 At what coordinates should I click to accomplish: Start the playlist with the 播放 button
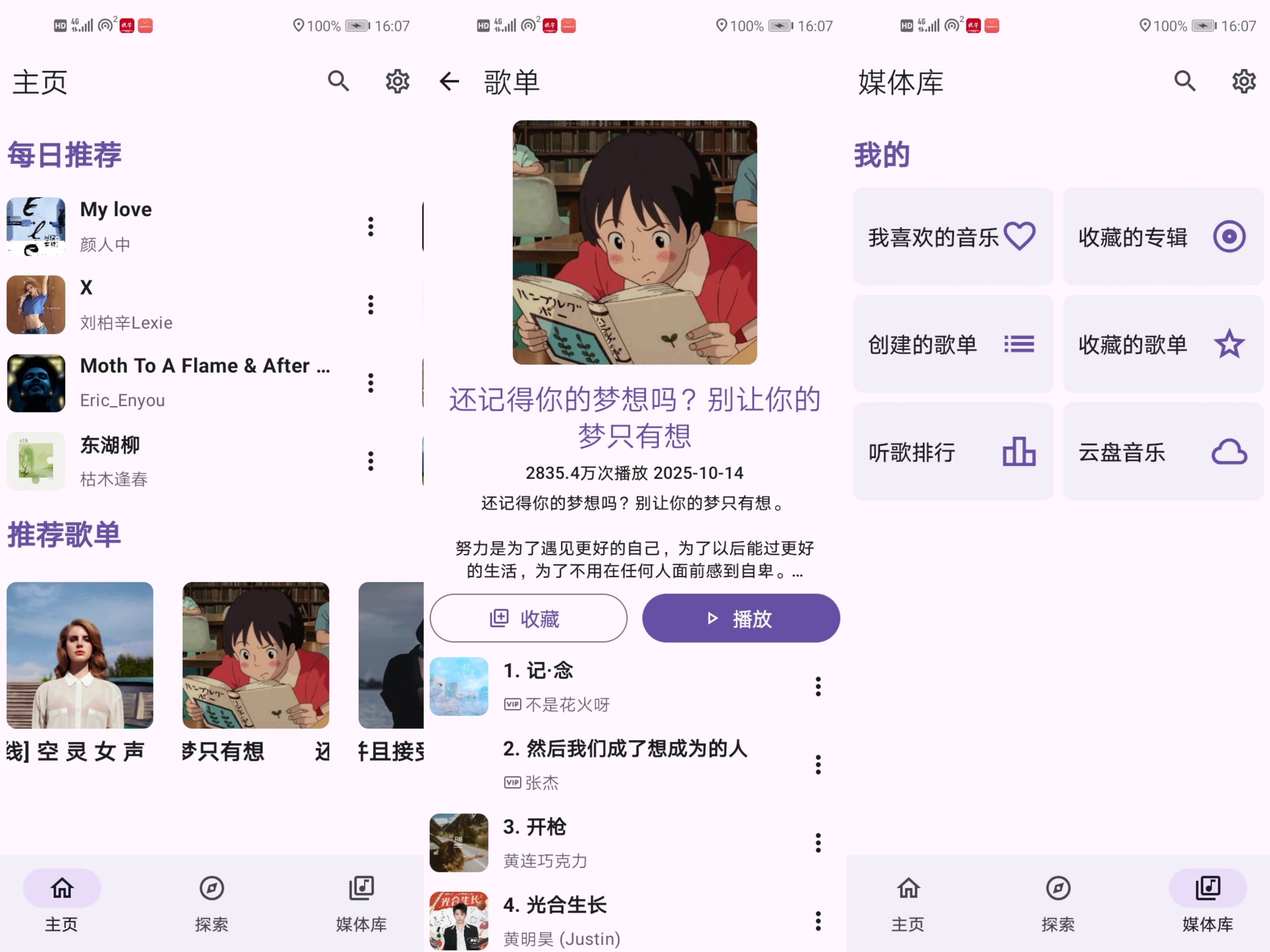(x=741, y=618)
